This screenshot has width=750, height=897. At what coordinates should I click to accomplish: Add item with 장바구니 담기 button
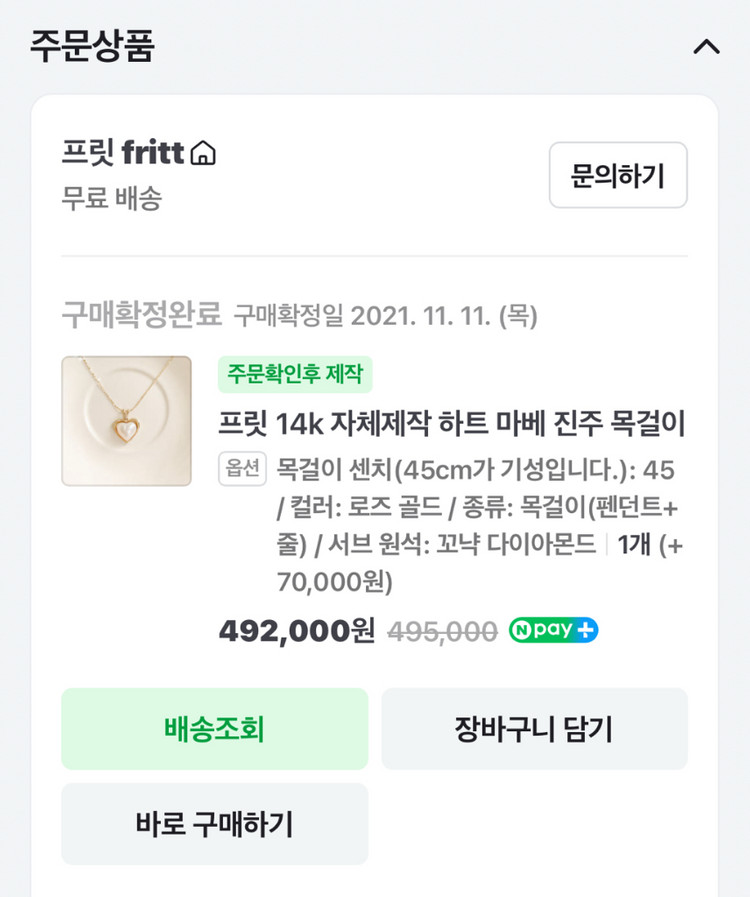tap(535, 728)
